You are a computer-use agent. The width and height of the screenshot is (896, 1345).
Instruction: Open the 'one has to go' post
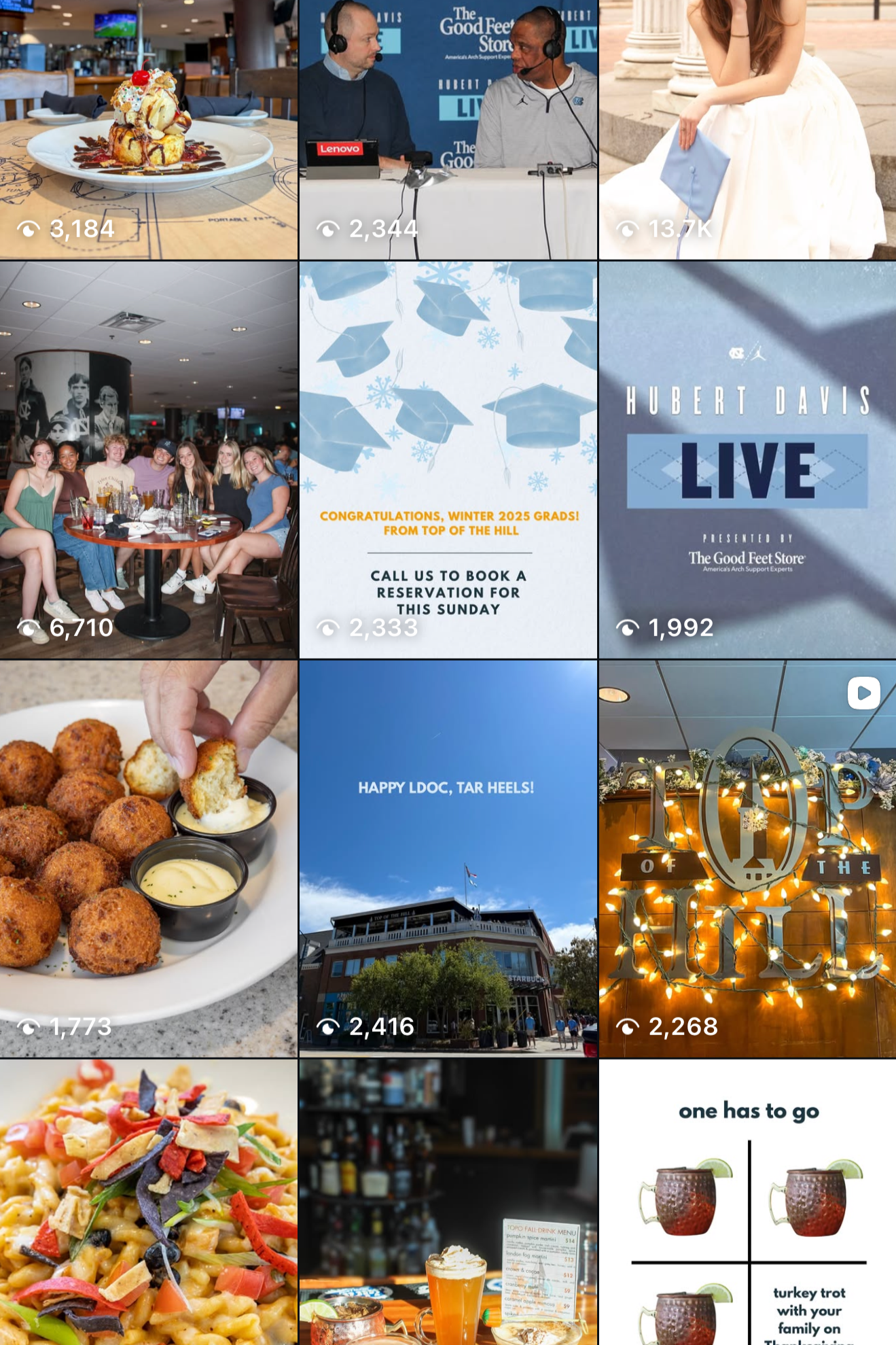coord(747,1202)
